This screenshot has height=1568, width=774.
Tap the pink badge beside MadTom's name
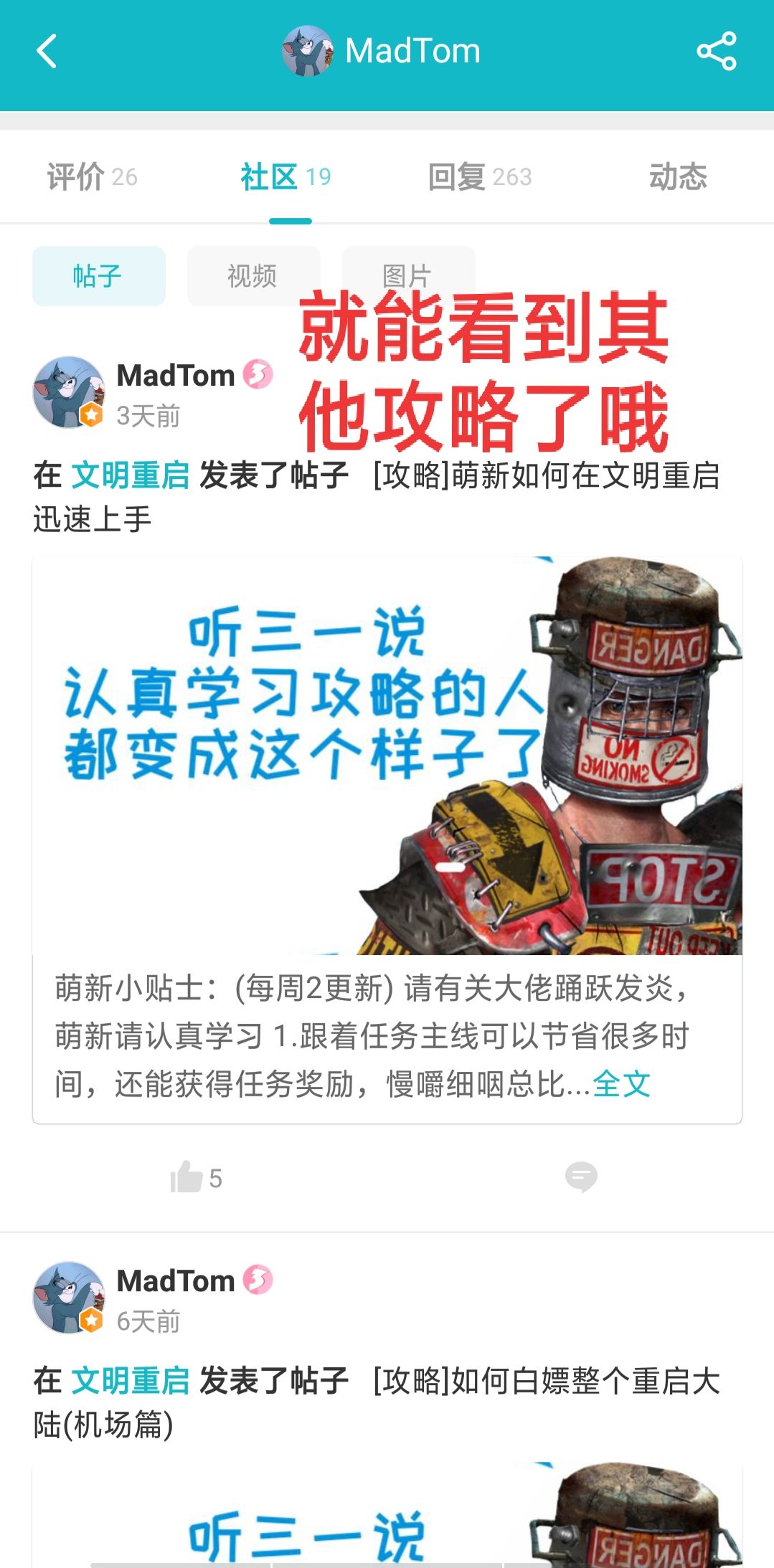click(258, 374)
